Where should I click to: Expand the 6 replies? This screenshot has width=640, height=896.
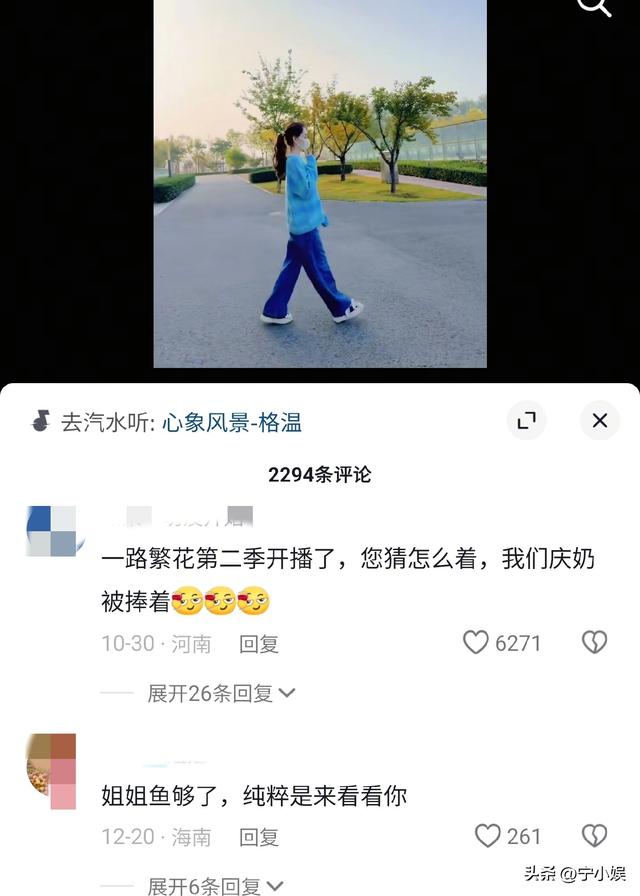coord(215,886)
